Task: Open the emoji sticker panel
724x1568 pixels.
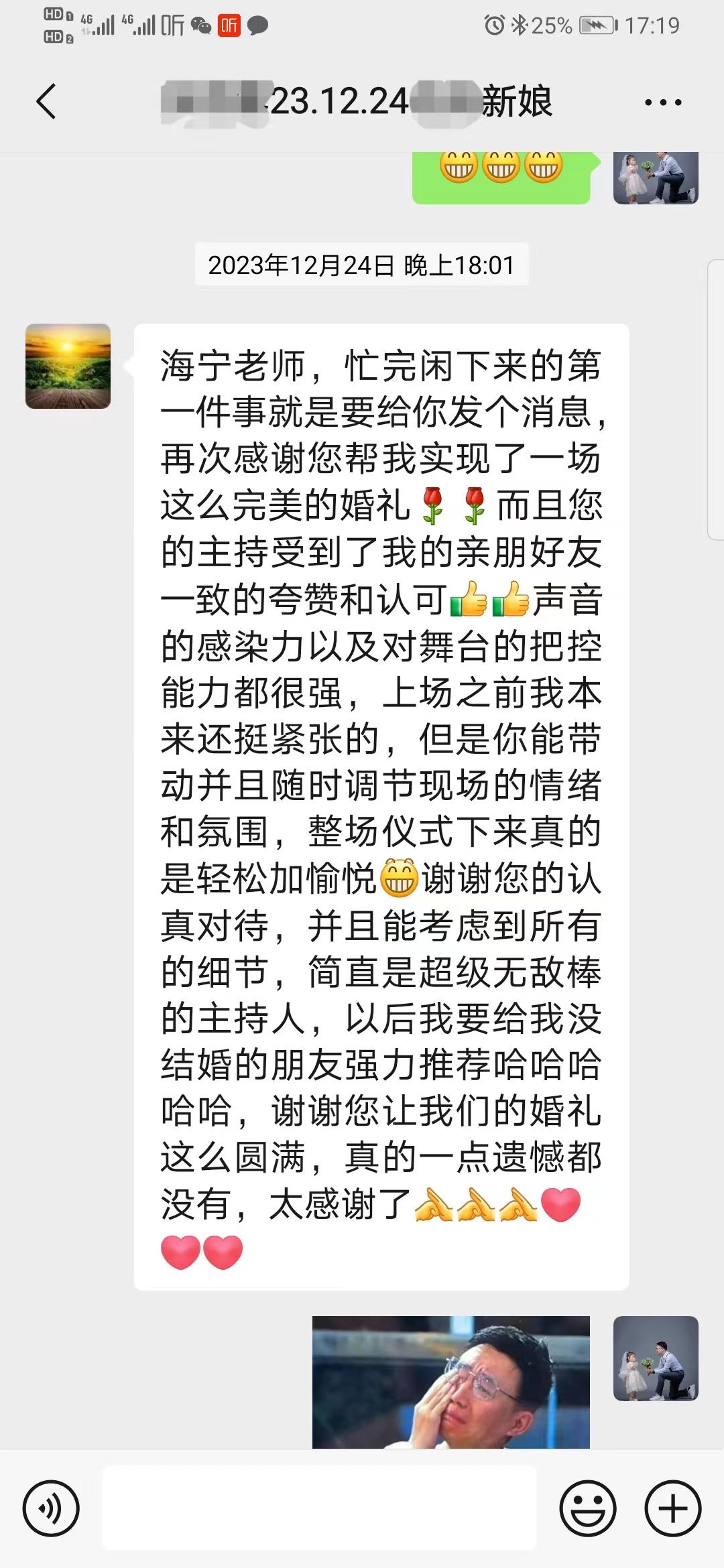Action: tap(588, 1508)
